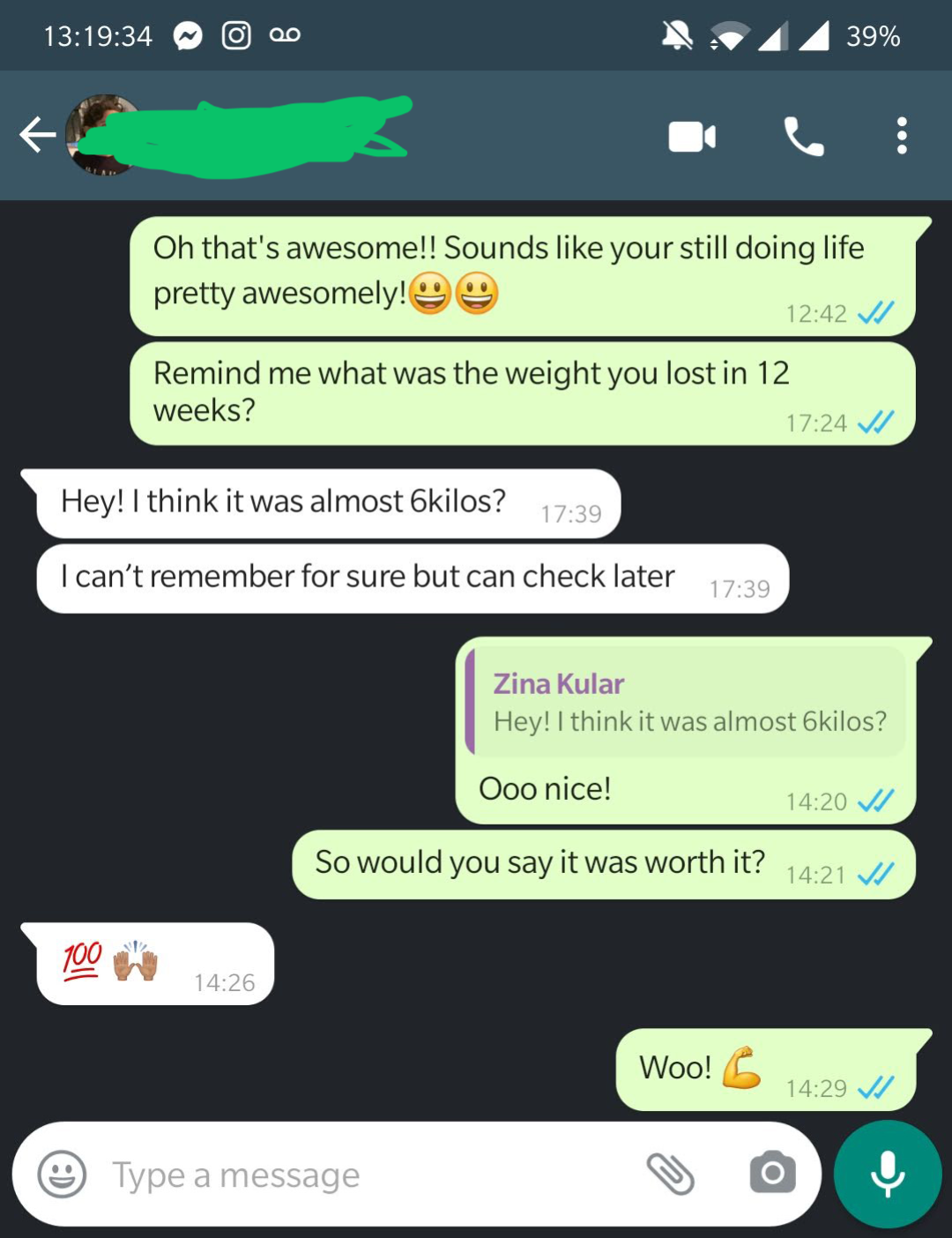Jump to quoted Zina Kular message
952x1238 pixels.
coord(688,703)
